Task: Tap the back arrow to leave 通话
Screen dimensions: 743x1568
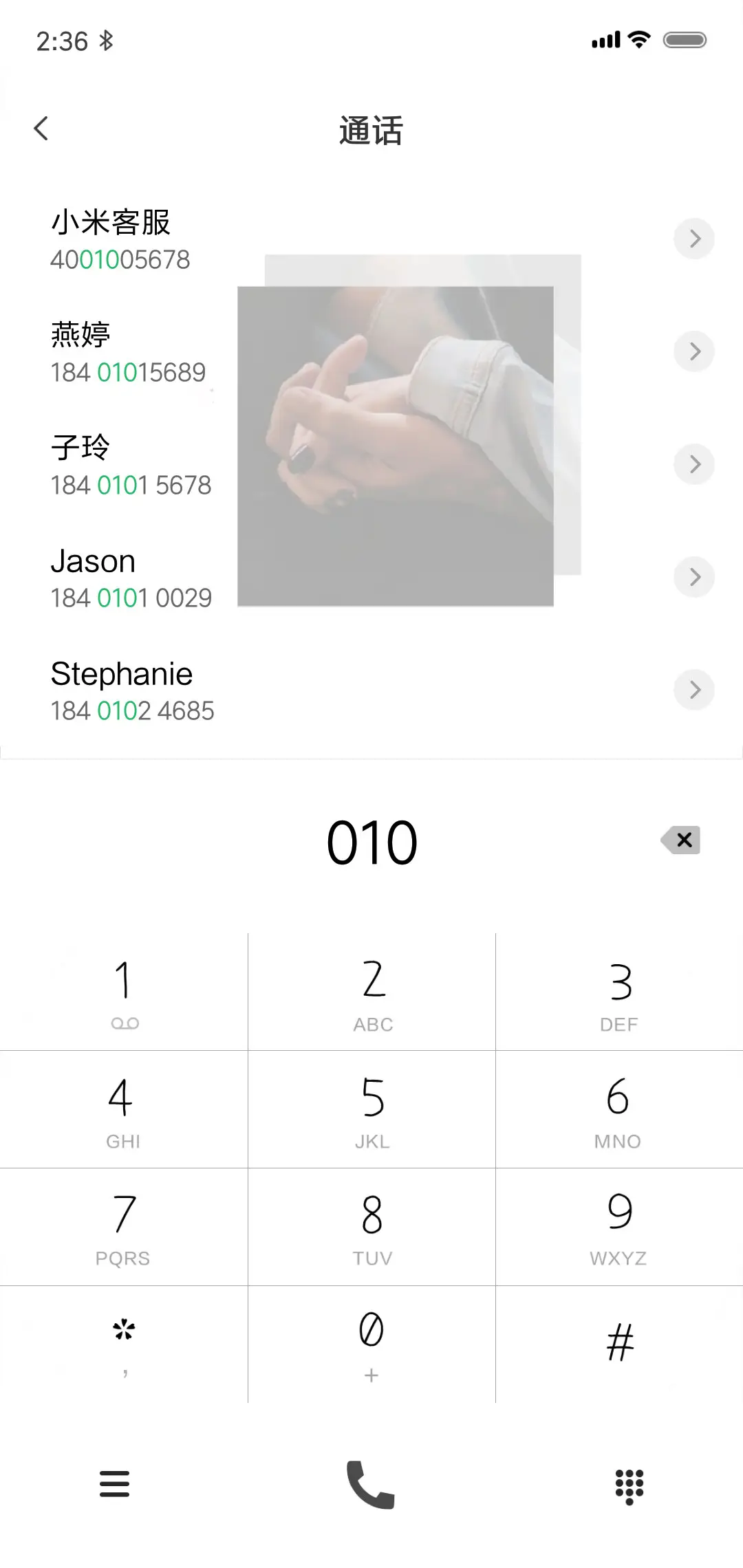Action: point(41,128)
